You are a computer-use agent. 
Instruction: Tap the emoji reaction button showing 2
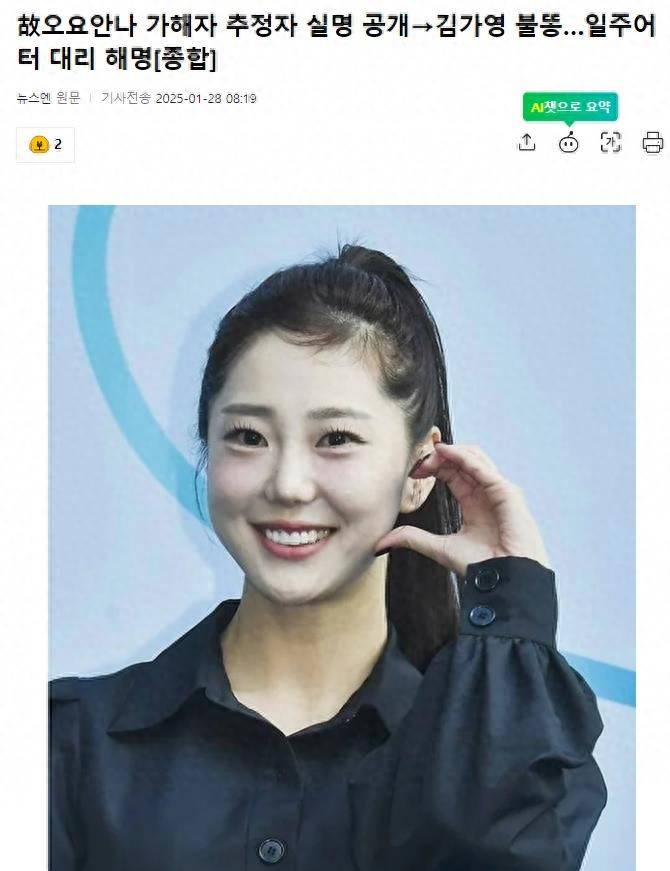[x=46, y=144]
